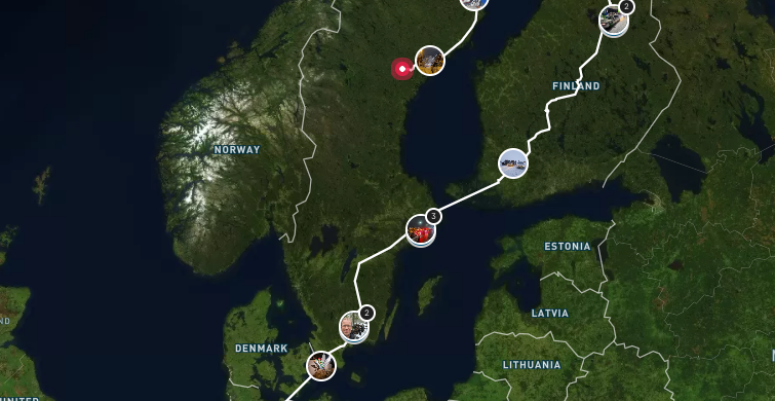Open the two-photo cluster in northern Finland

click(x=614, y=20)
